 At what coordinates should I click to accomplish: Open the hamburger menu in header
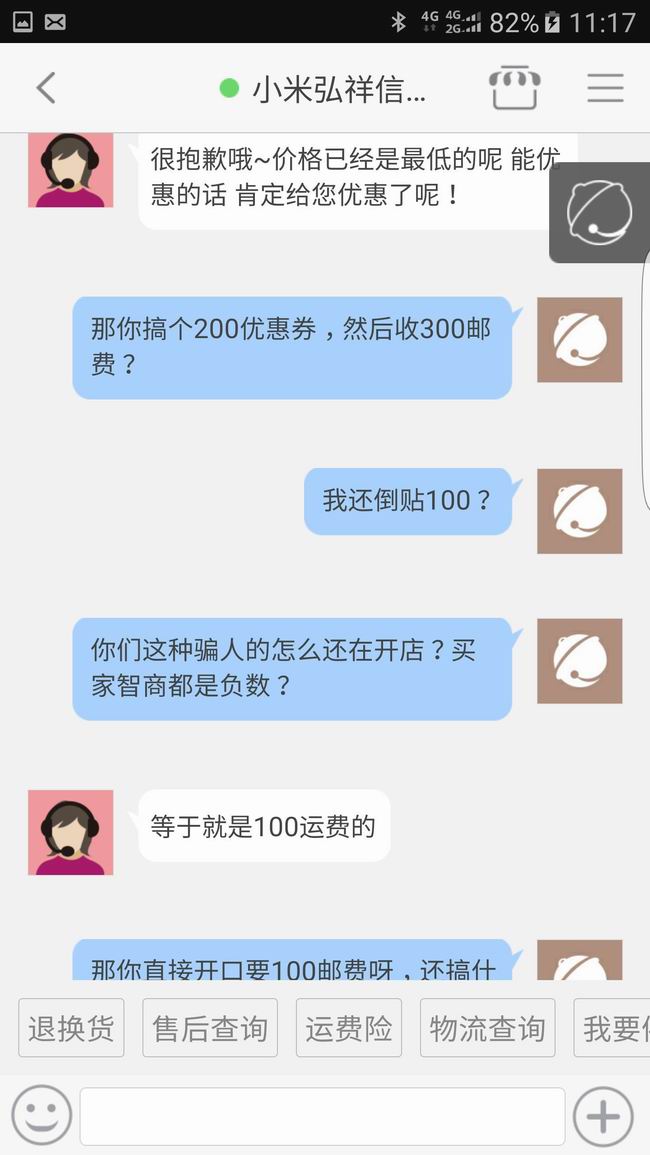coord(605,88)
